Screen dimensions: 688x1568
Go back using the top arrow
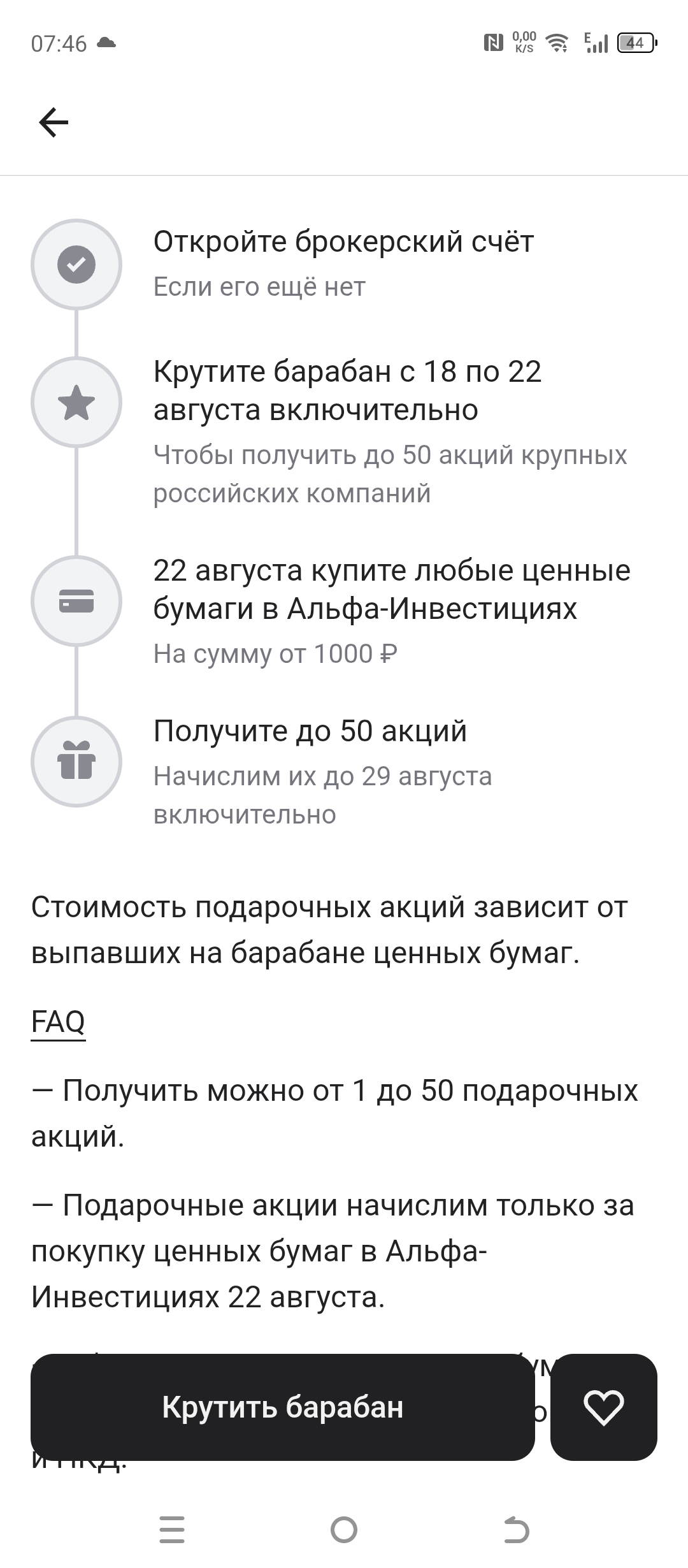pyautogui.click(x=54, y=122)
